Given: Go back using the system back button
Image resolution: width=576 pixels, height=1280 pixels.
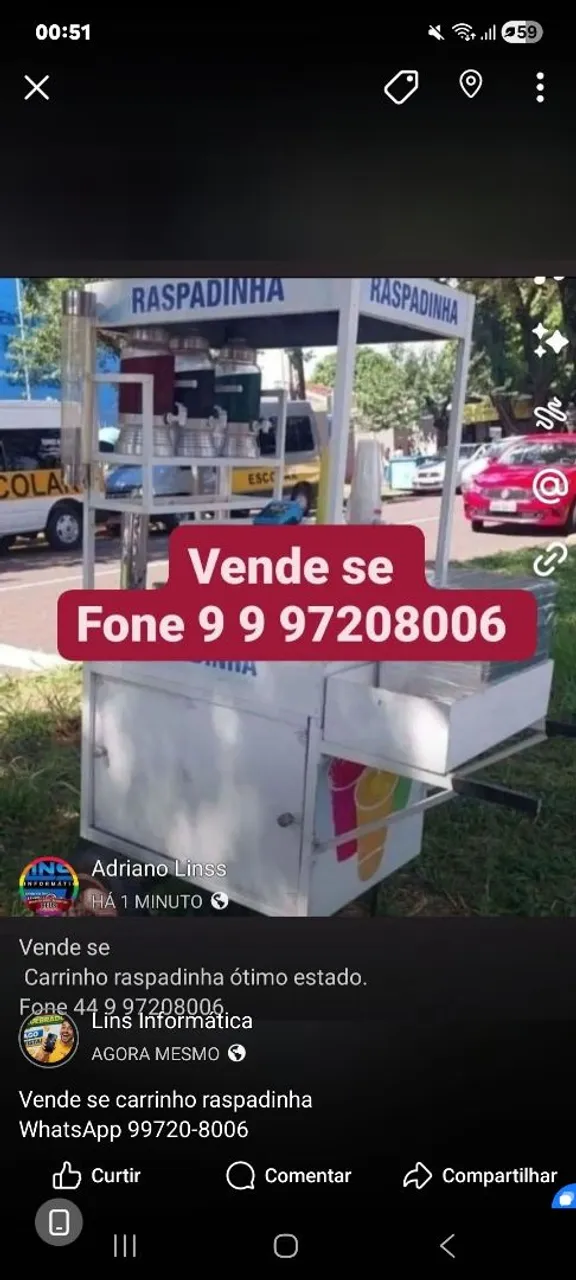Looking at the screenshot, I should [447, 1245].
